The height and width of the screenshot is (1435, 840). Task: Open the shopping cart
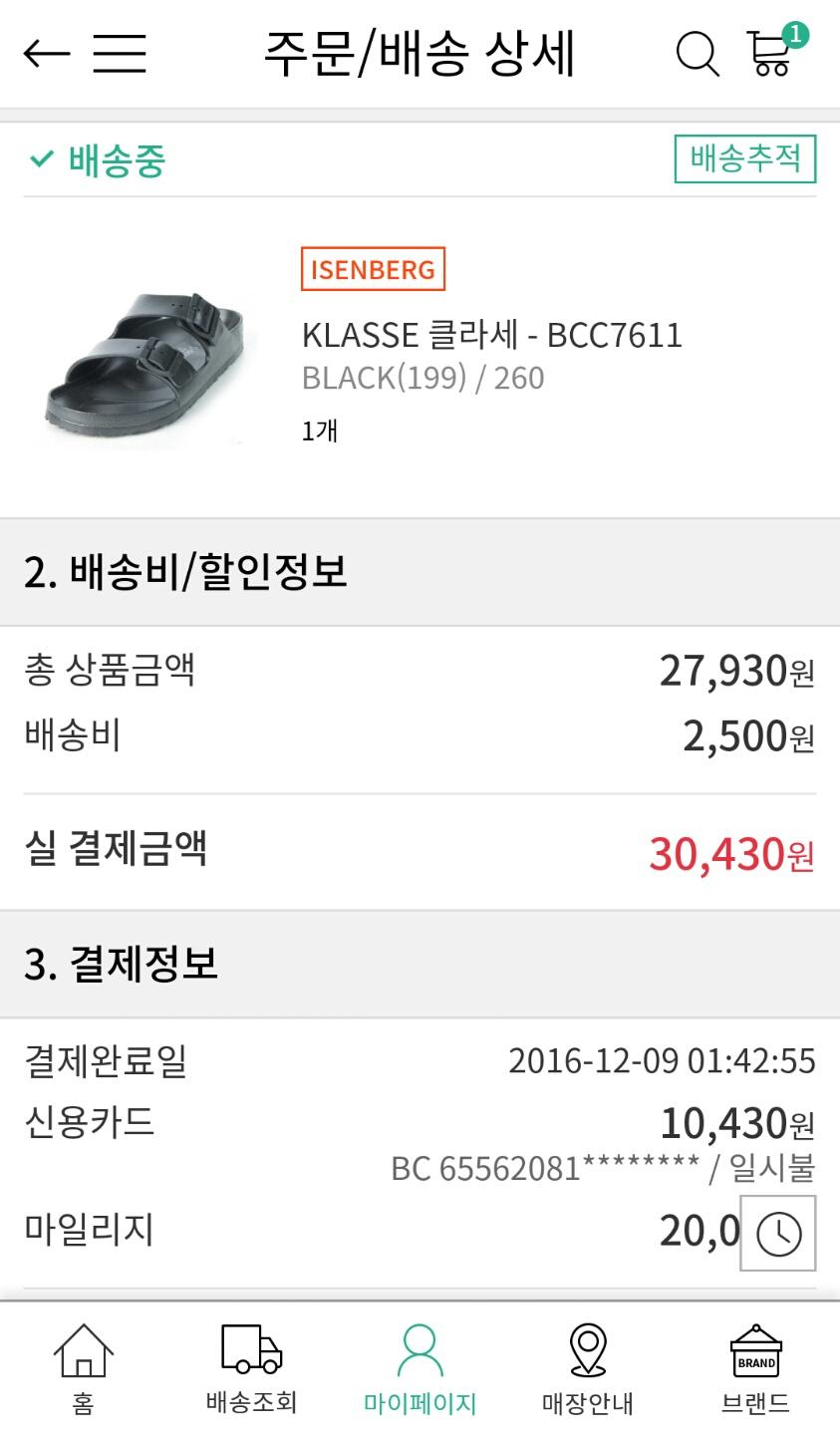[773, 52]
